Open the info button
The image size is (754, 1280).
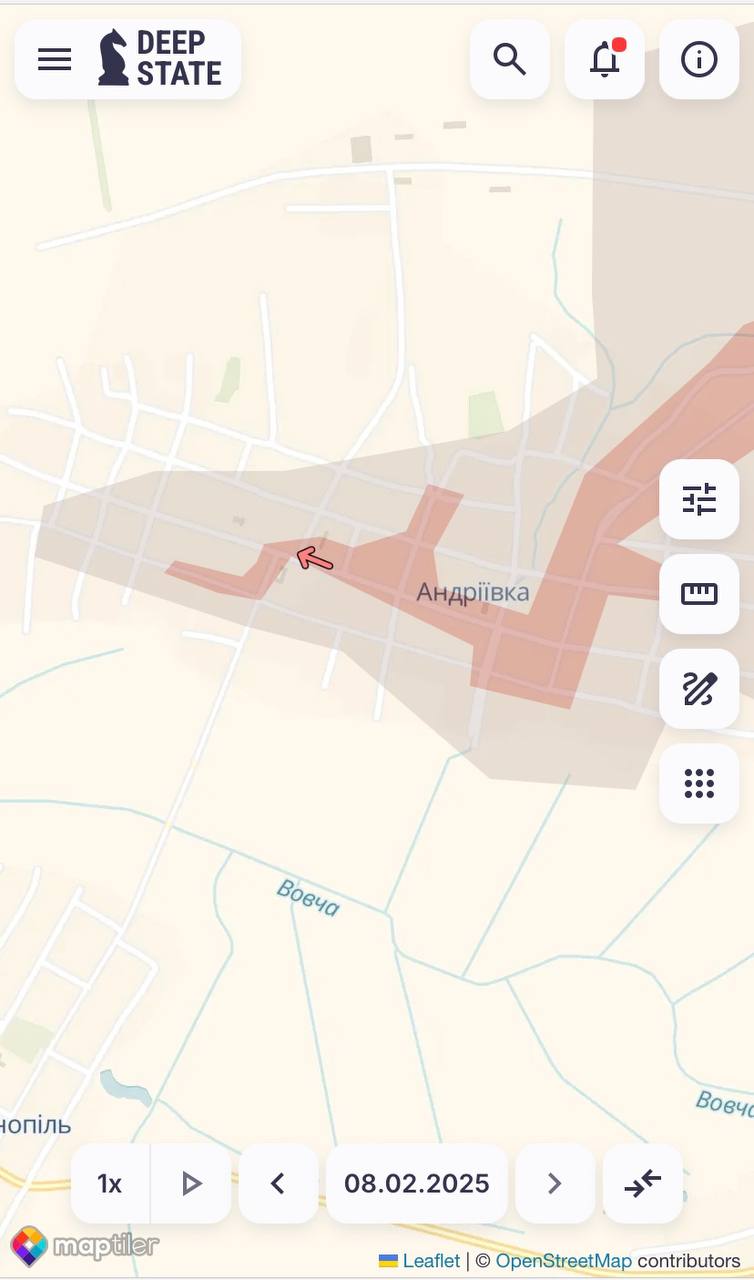tap(699, 59)
